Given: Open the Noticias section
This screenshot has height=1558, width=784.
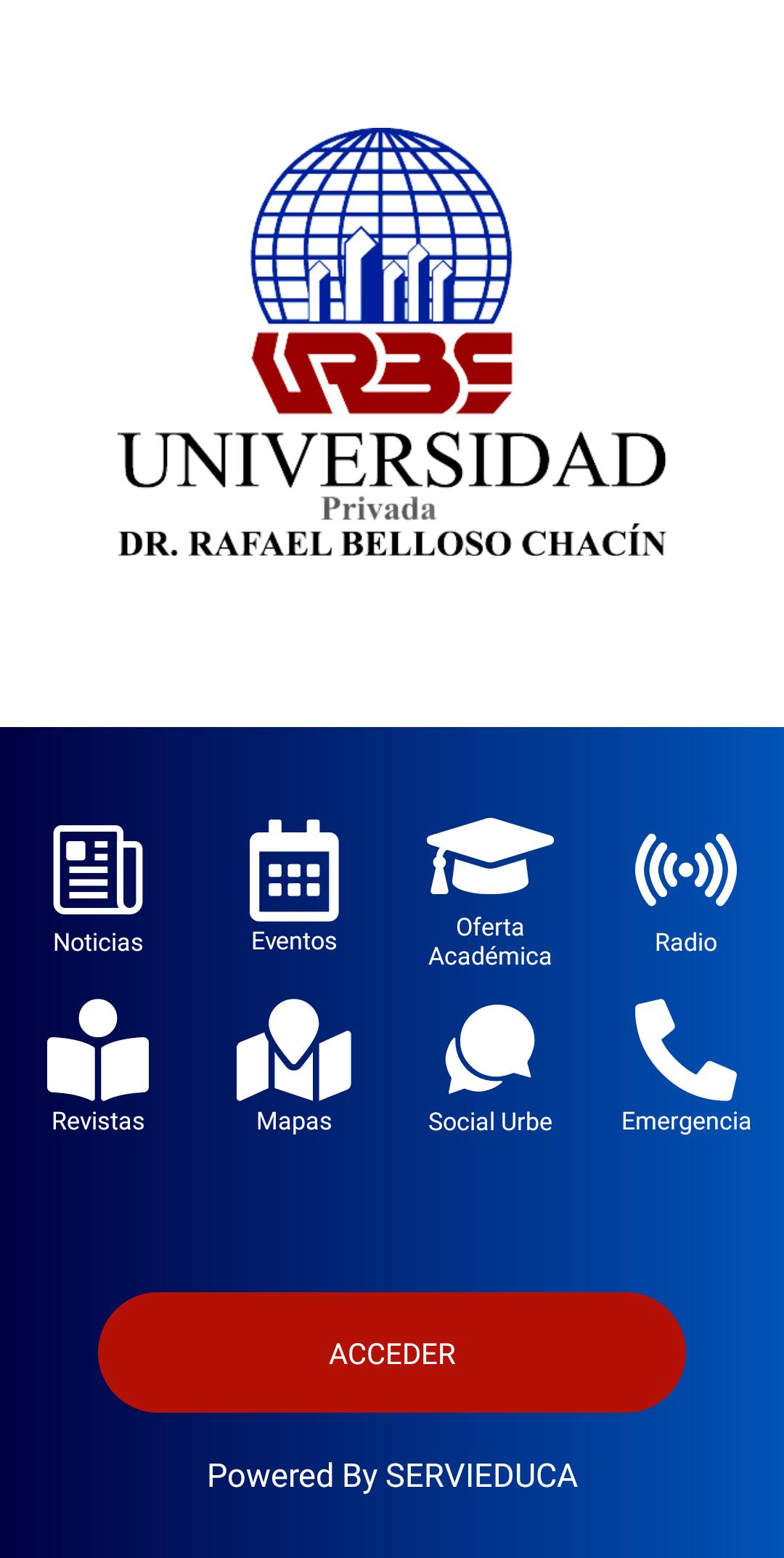Looking at the screenshot, I should pos(98,888).
